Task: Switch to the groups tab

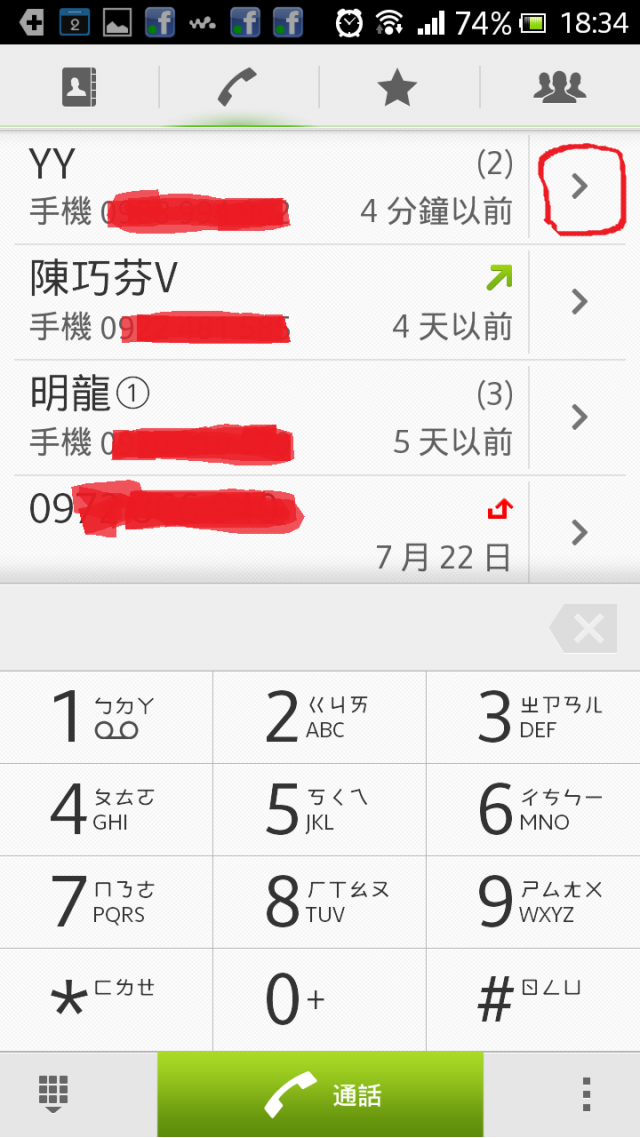Action: pos(559,87)
